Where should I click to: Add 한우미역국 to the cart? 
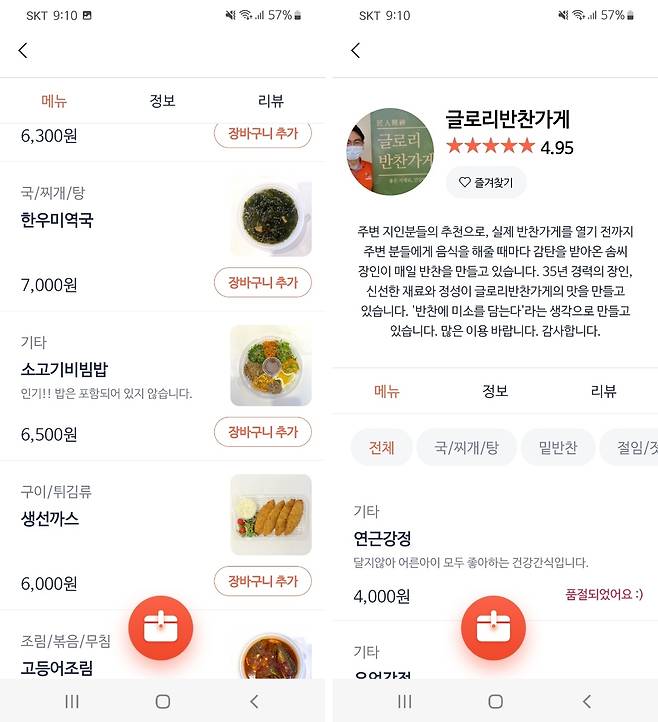[x=262, y=283]
